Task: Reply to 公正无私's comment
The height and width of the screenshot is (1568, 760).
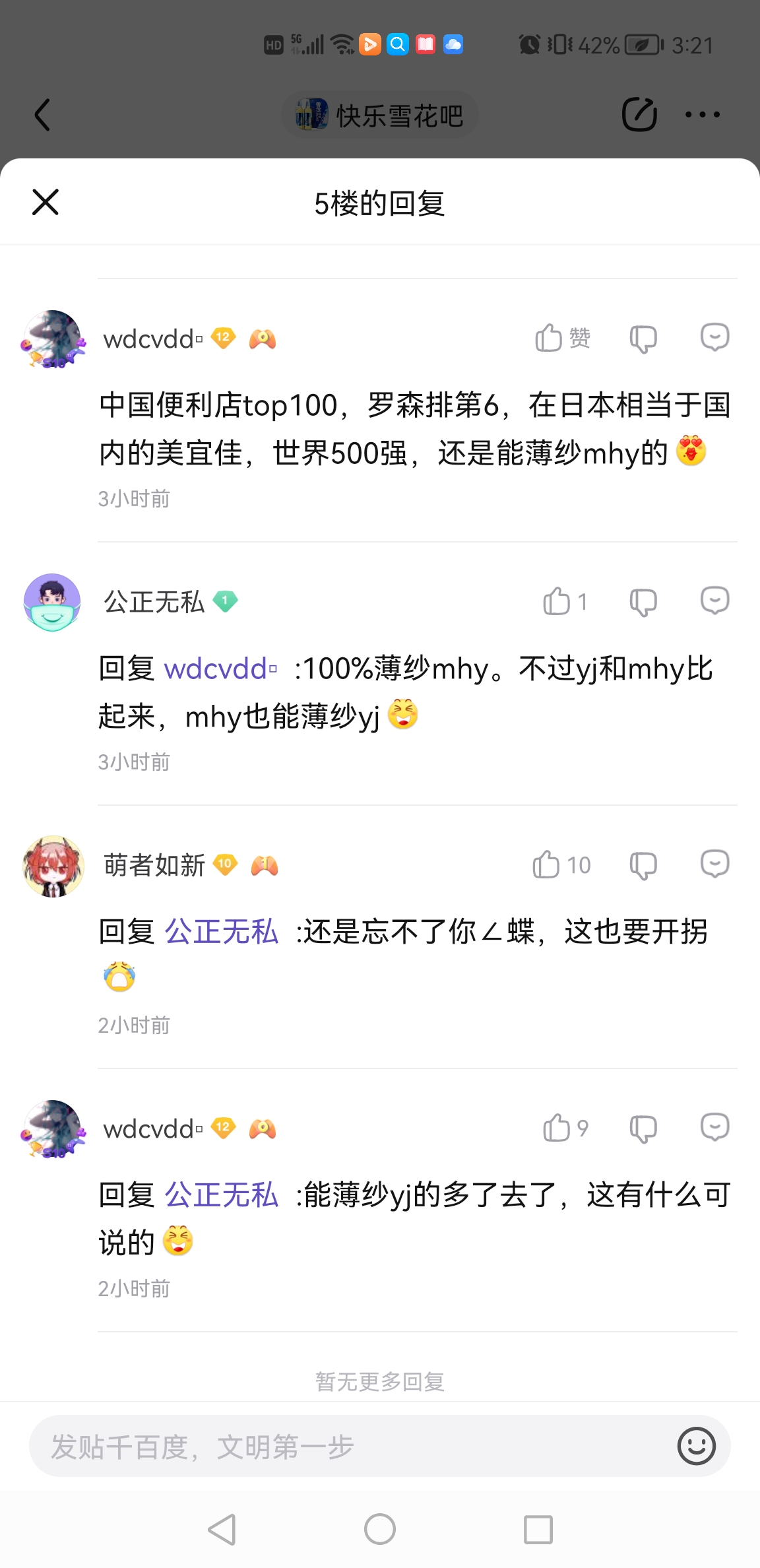Action: pyautogui.click(x=714, y=601)
